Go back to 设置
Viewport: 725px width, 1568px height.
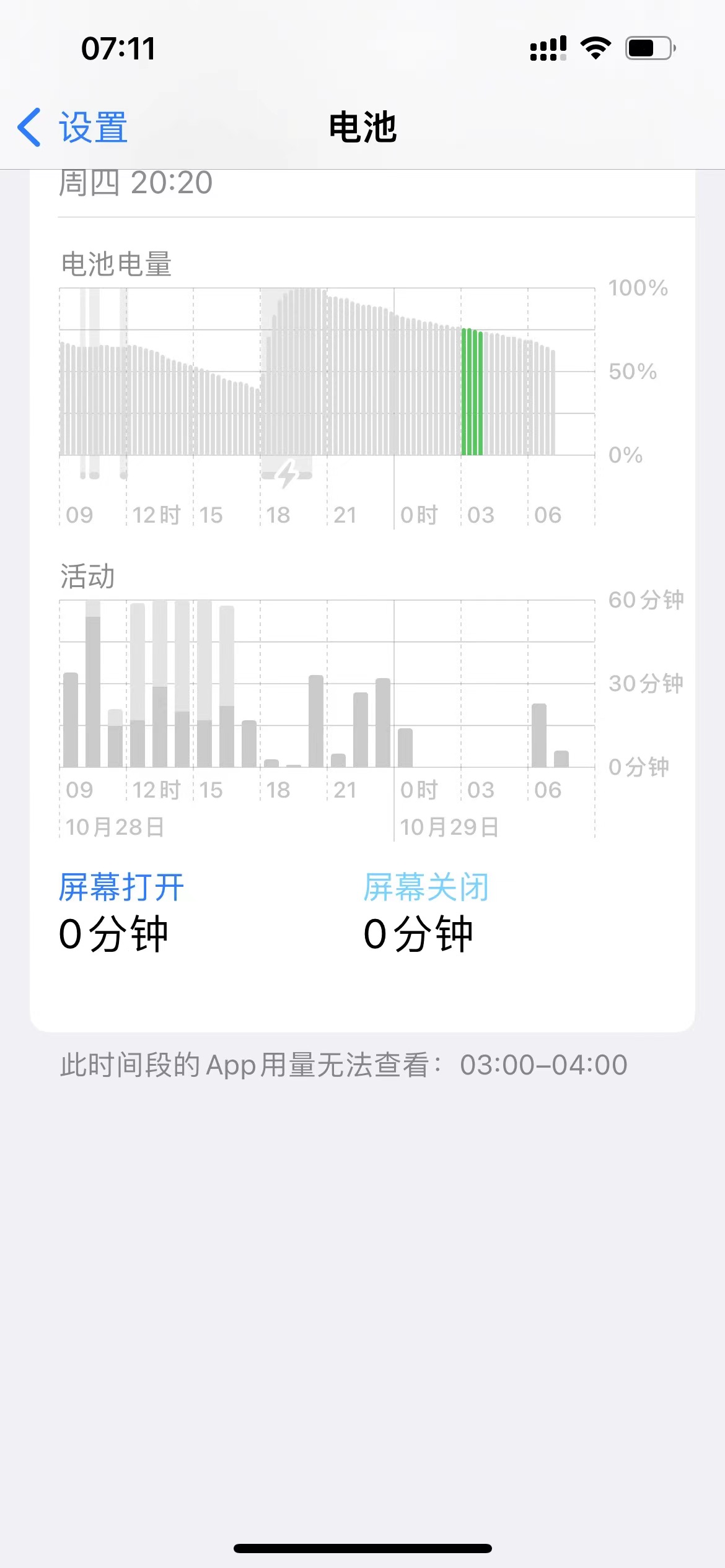coord(73,128)
